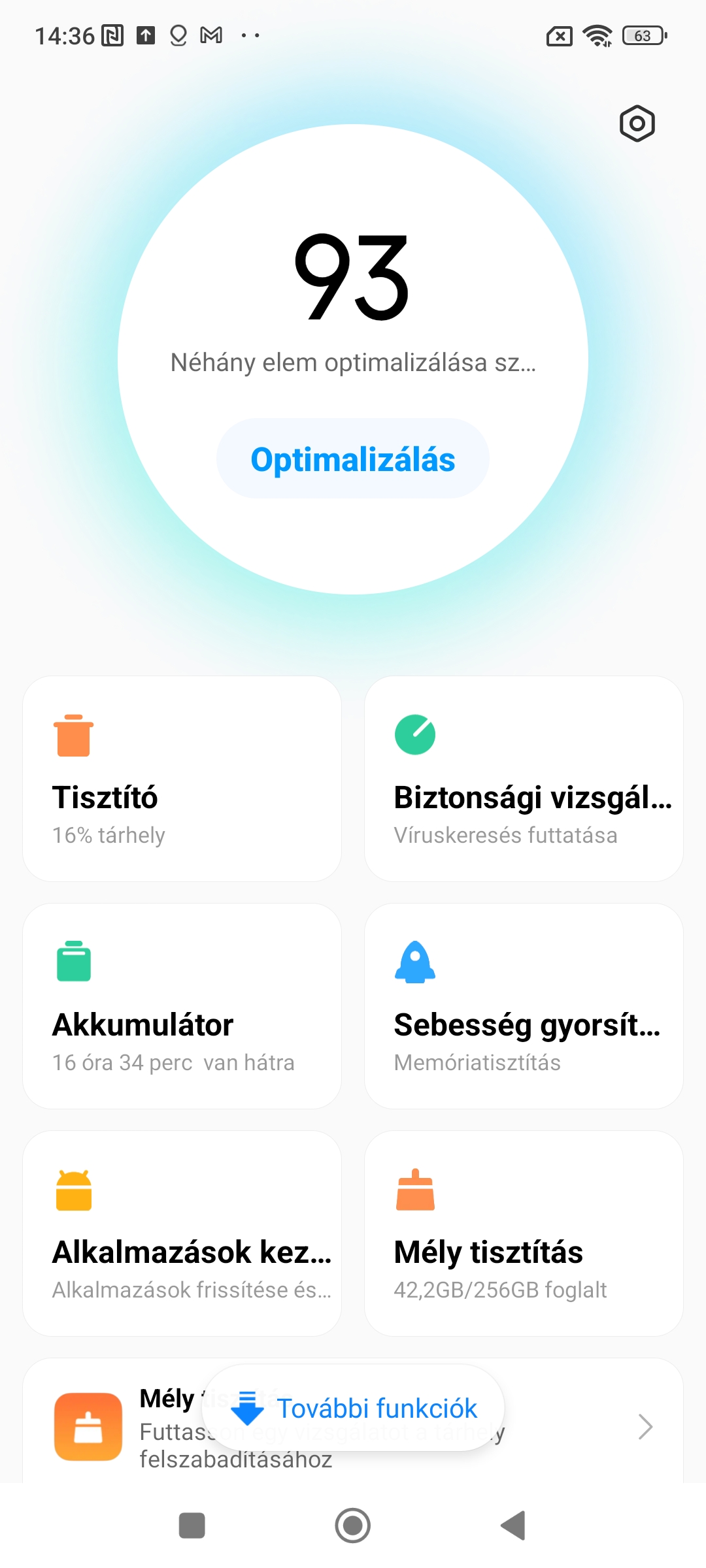Image resolution: width=706 pixels, height=1568 pixels.
Task: Open the Biztonsági vizsgálat card
Action: coord(524,779)
